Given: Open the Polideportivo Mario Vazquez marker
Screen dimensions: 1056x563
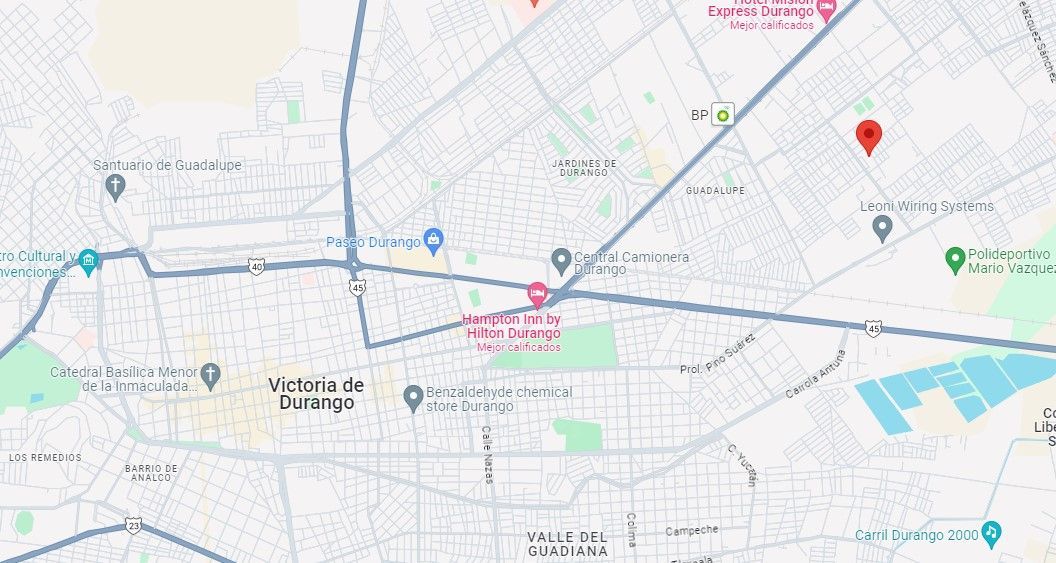Looking at the screenshot, I should pyautogui.click(x=955, y=261).
